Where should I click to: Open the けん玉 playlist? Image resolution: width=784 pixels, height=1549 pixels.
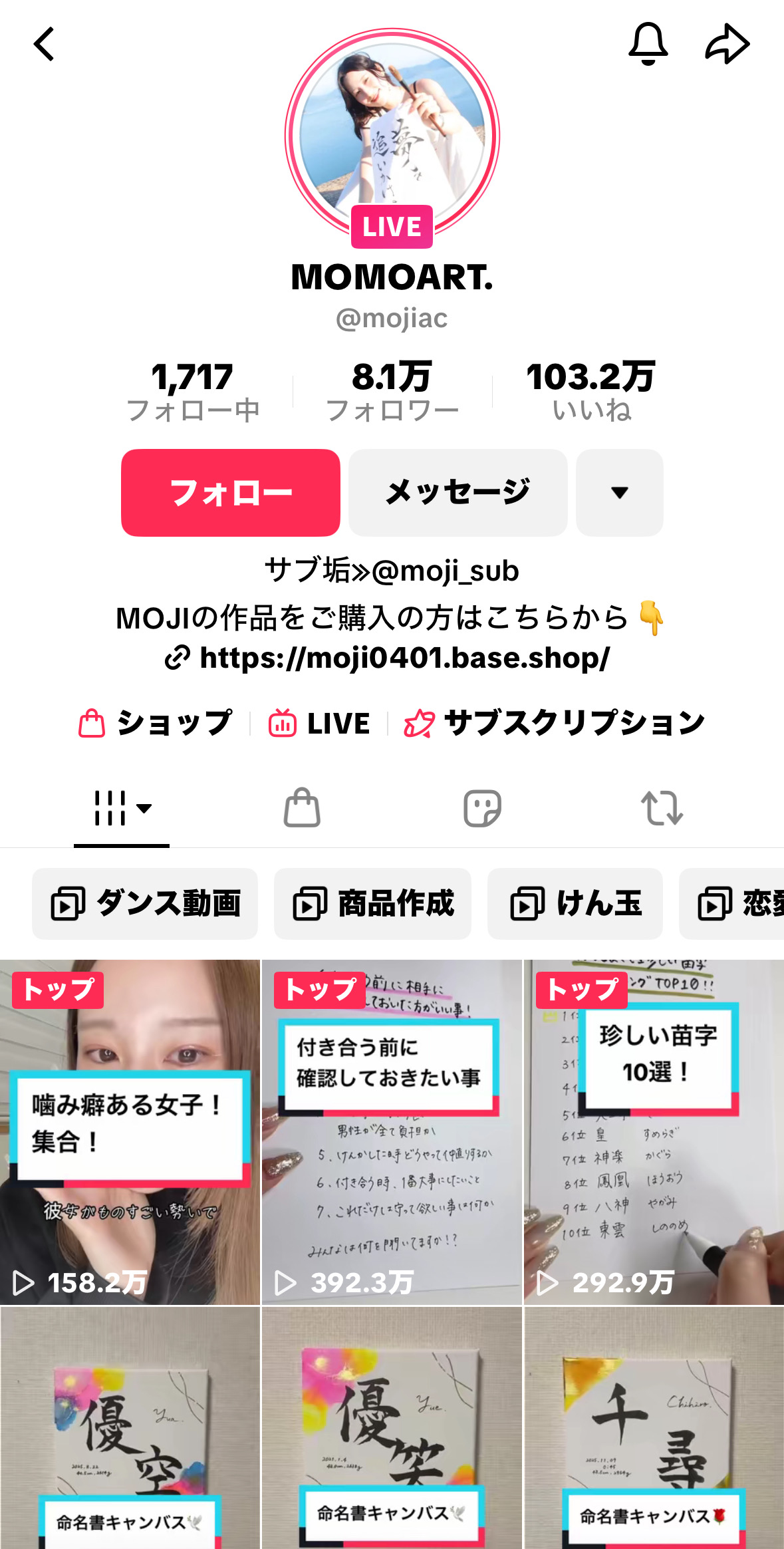coord(575,904)
